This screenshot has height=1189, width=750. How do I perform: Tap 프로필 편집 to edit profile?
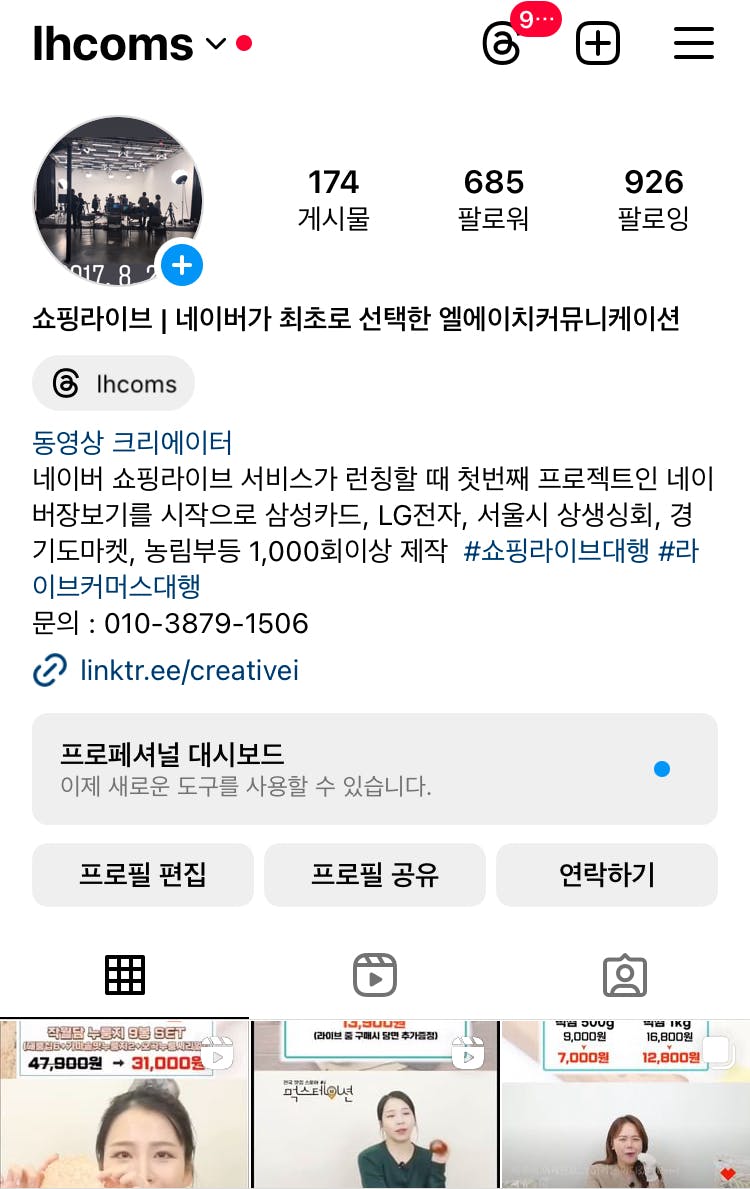(143, 875)
